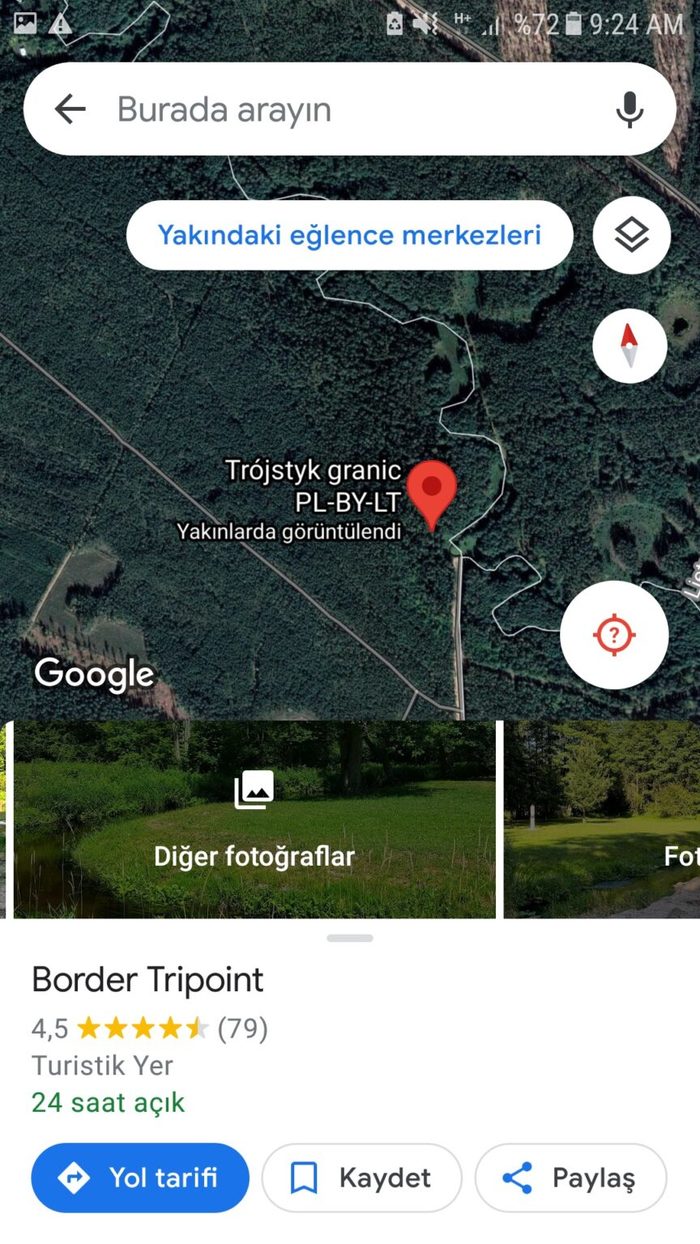
Task: Save the place with 'Kaydet'
Action: [362, 1178]
